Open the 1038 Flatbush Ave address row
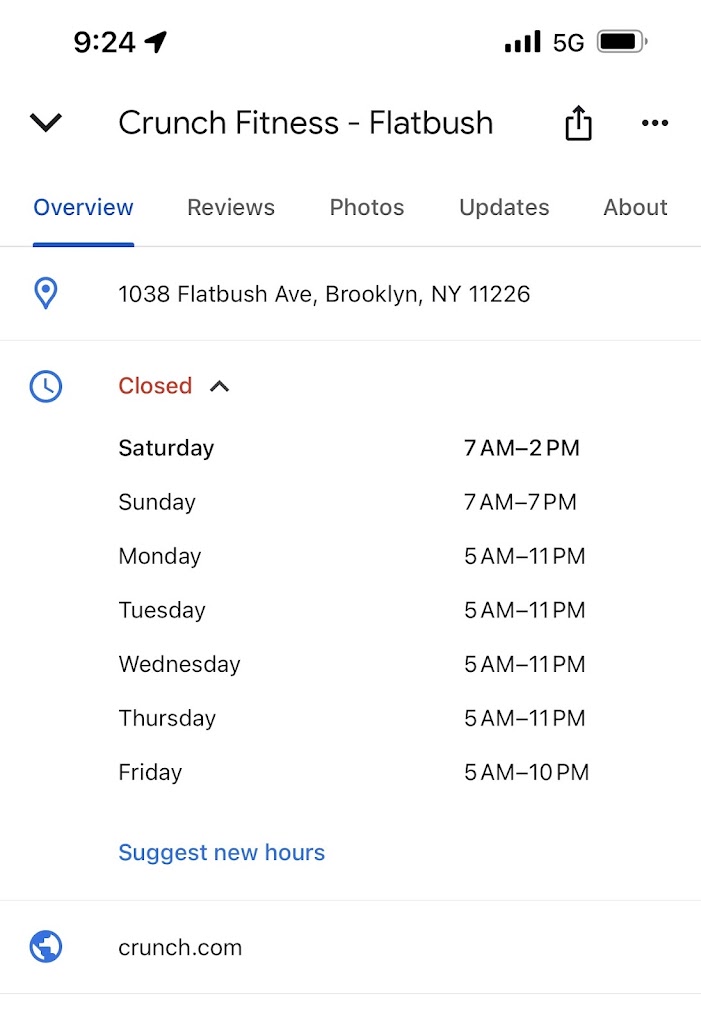 (324, 294)
